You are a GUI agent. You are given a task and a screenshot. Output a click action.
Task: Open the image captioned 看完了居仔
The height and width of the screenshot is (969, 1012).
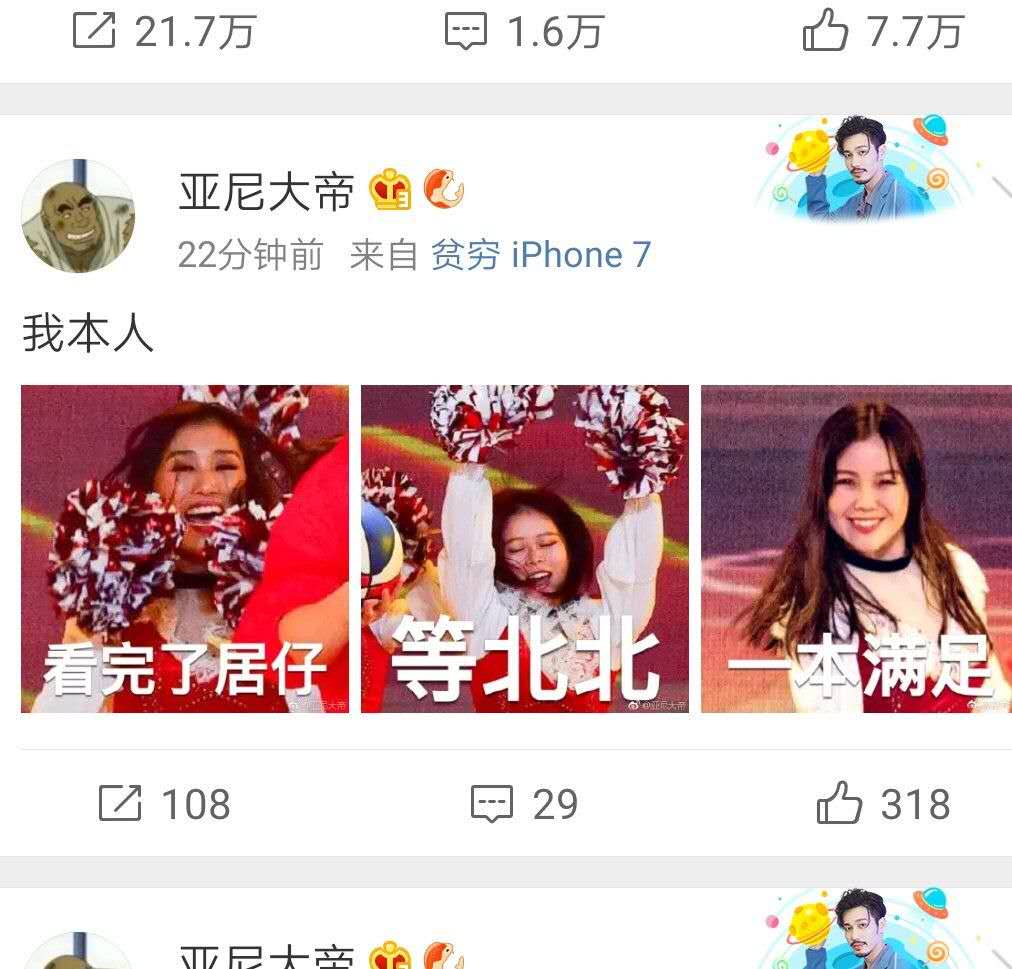(x=185, y=549)
